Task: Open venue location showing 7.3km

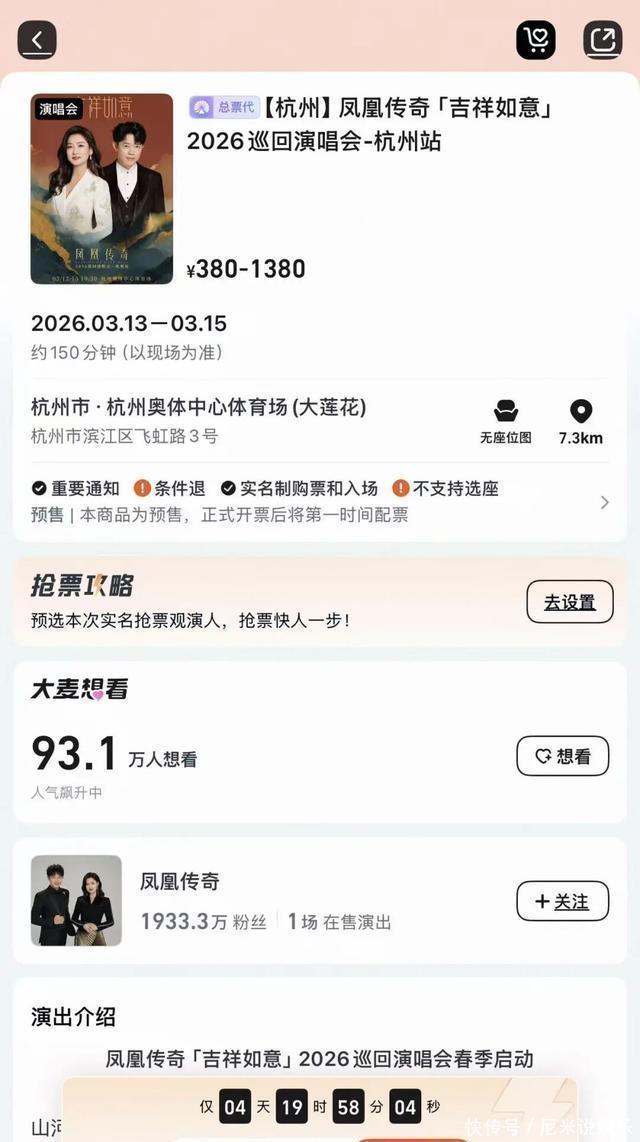Action: point(581,421)
